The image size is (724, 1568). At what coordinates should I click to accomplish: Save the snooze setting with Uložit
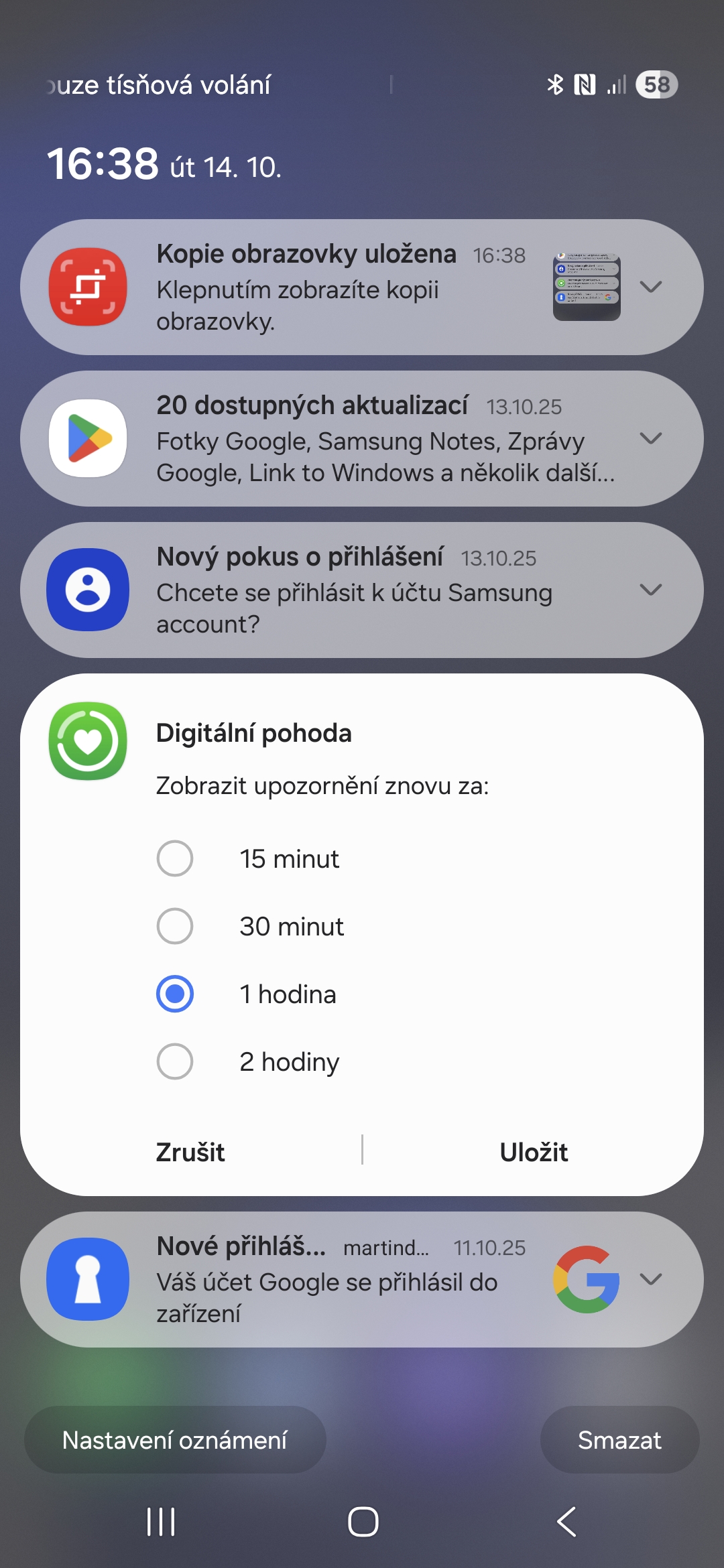point(534,1152)
